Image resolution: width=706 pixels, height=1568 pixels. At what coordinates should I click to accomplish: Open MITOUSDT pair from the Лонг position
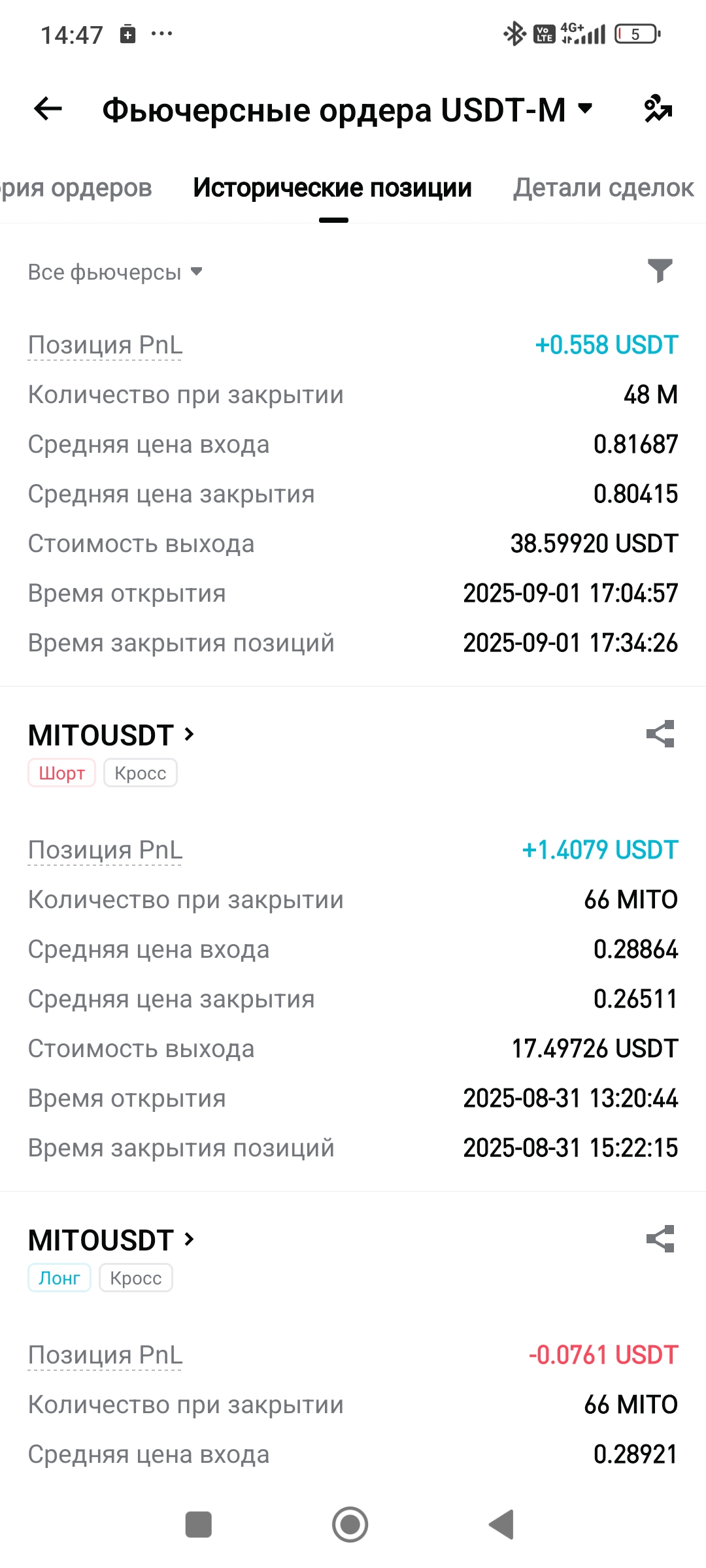click(111, 1240)
